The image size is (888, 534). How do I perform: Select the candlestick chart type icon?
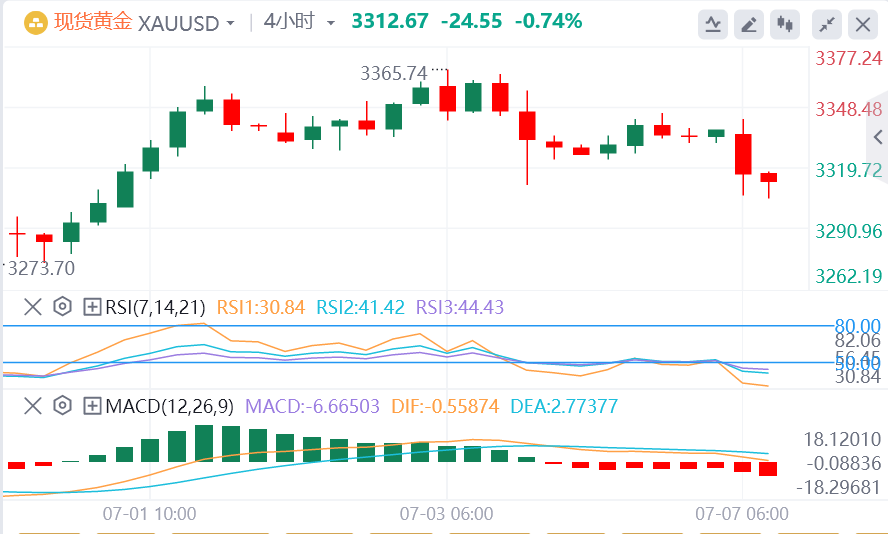[786, 24]
